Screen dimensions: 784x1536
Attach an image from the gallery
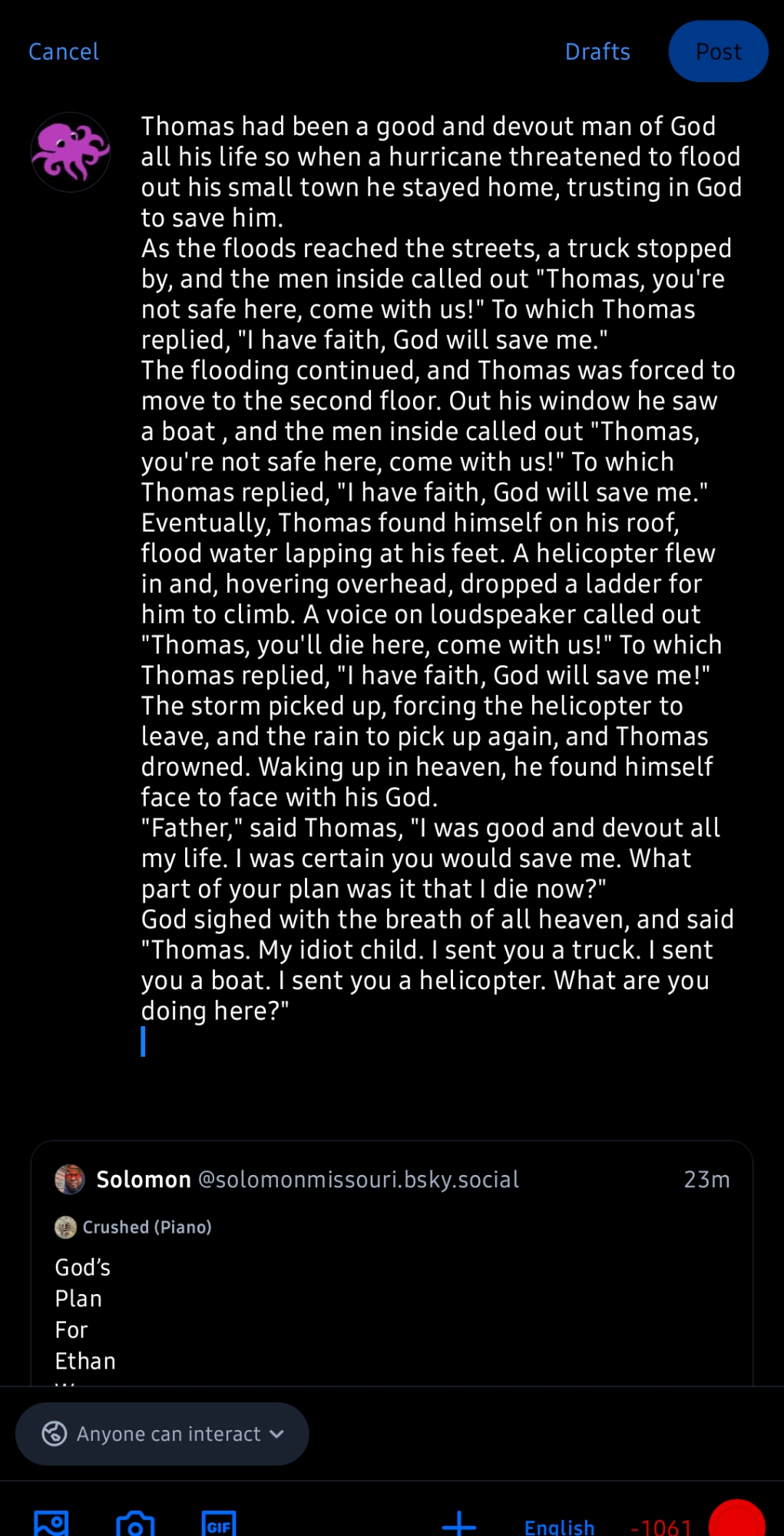click(x=51, y=1524)
